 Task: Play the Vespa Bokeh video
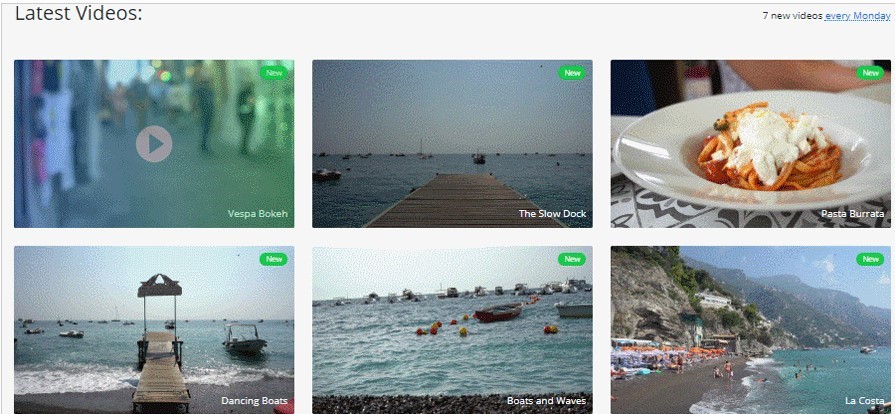click(154, 144)
